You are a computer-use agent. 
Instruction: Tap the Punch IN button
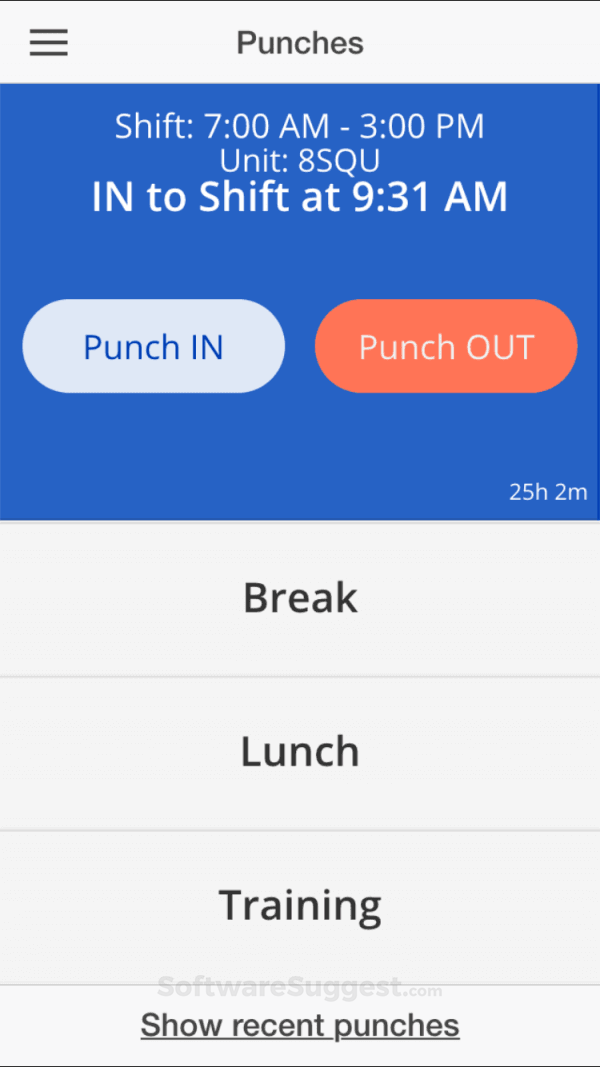coord(153,346)
